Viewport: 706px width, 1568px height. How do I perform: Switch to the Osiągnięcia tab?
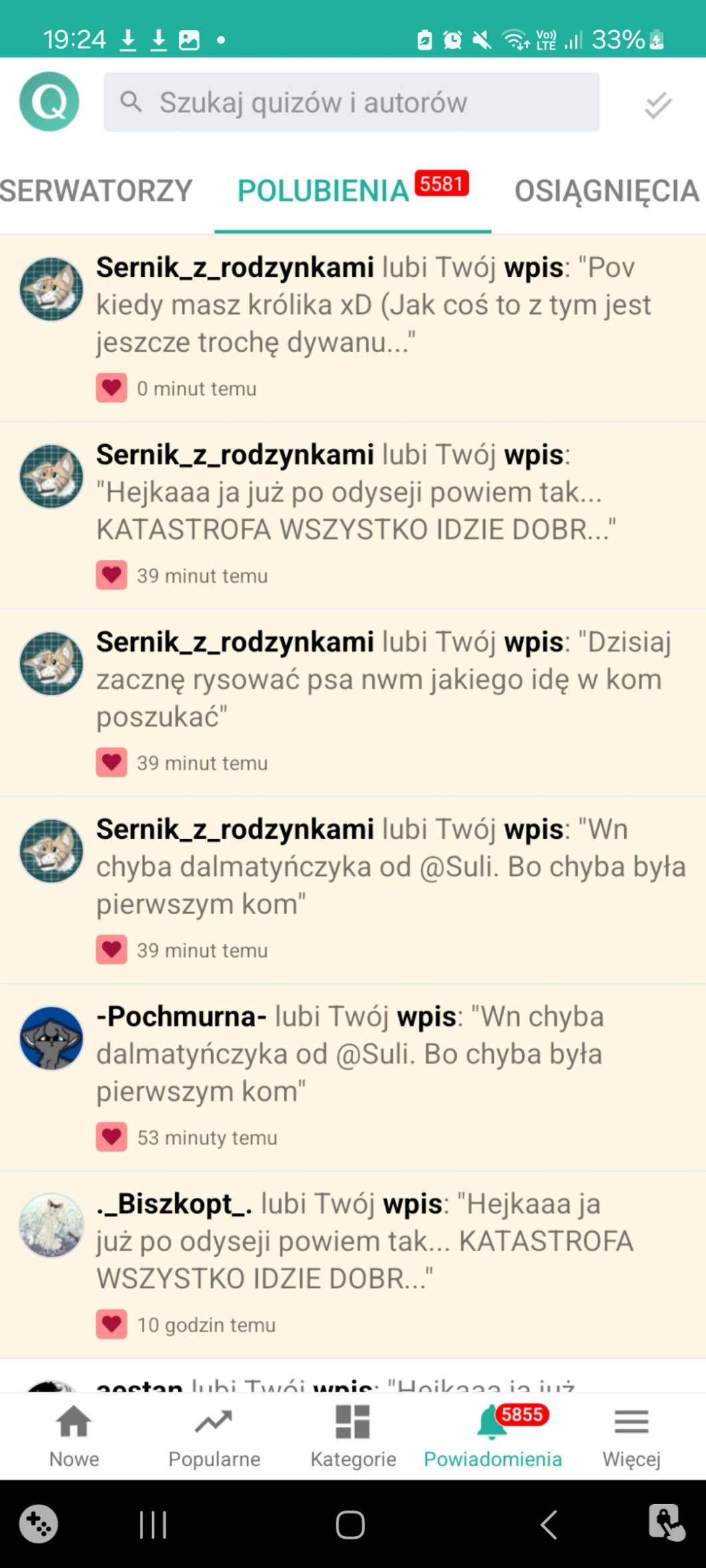606,191
